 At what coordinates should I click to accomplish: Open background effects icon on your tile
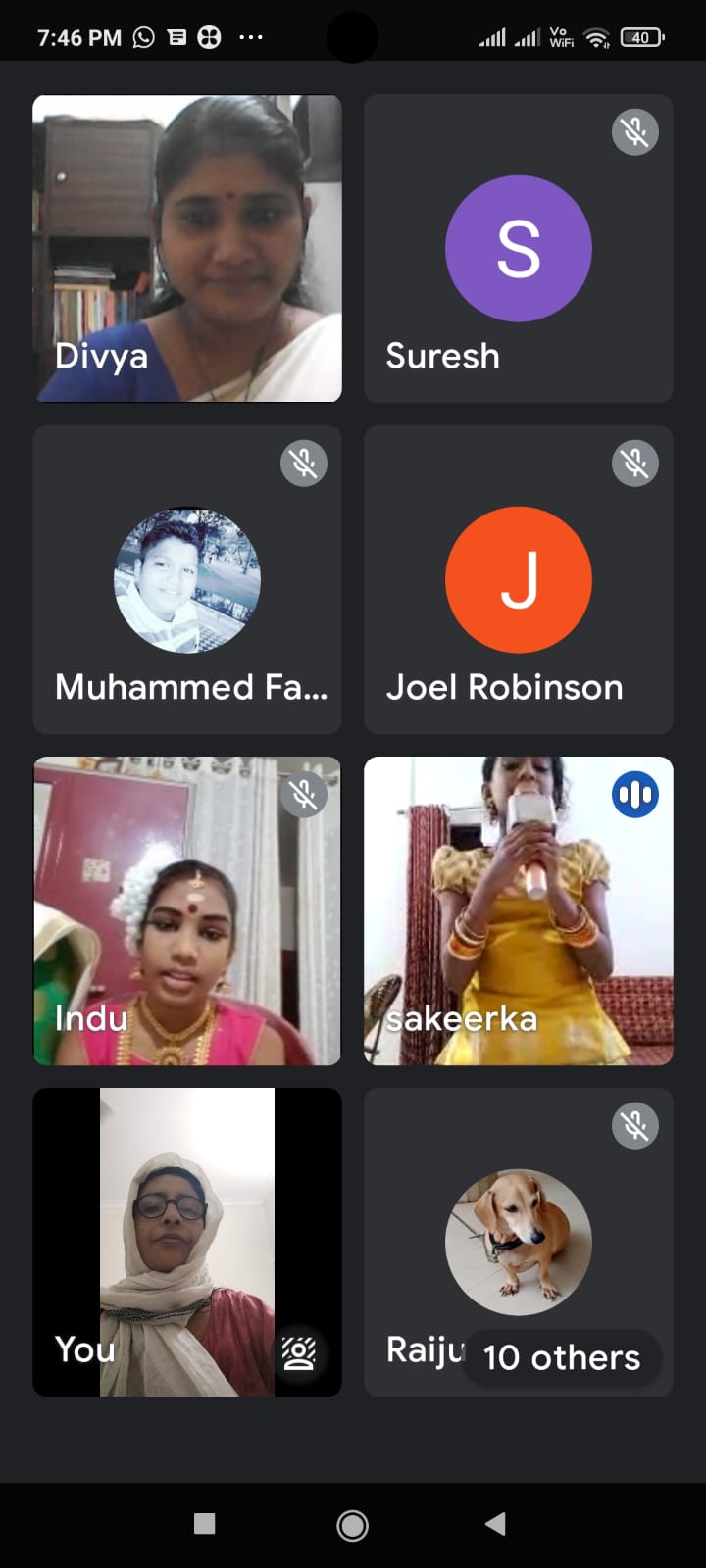click(x=299, y=1352)
